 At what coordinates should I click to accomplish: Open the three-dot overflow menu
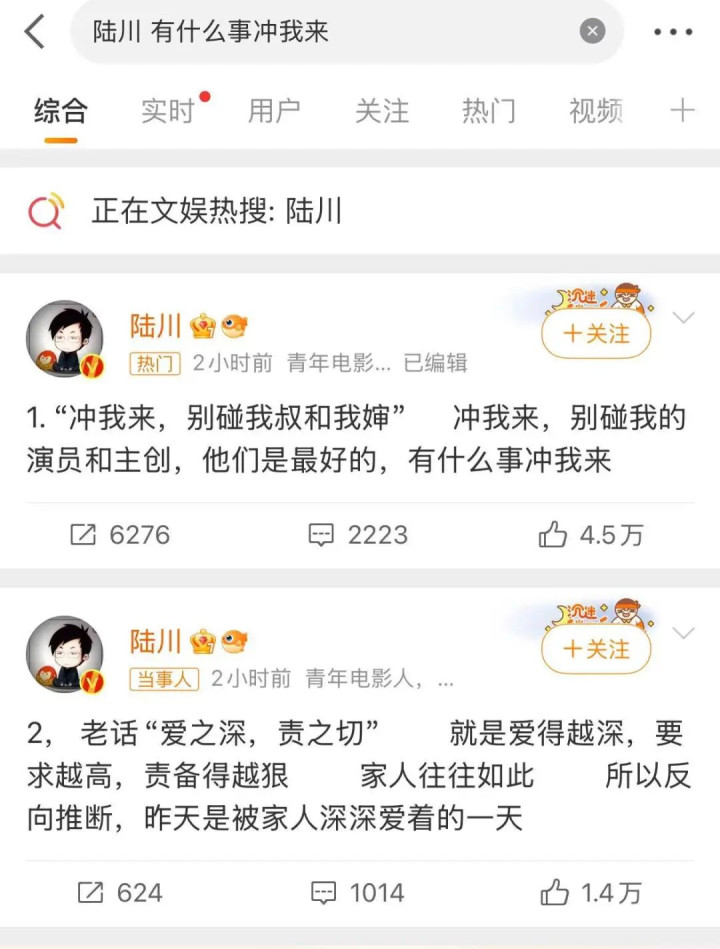(x=673, y=32)
